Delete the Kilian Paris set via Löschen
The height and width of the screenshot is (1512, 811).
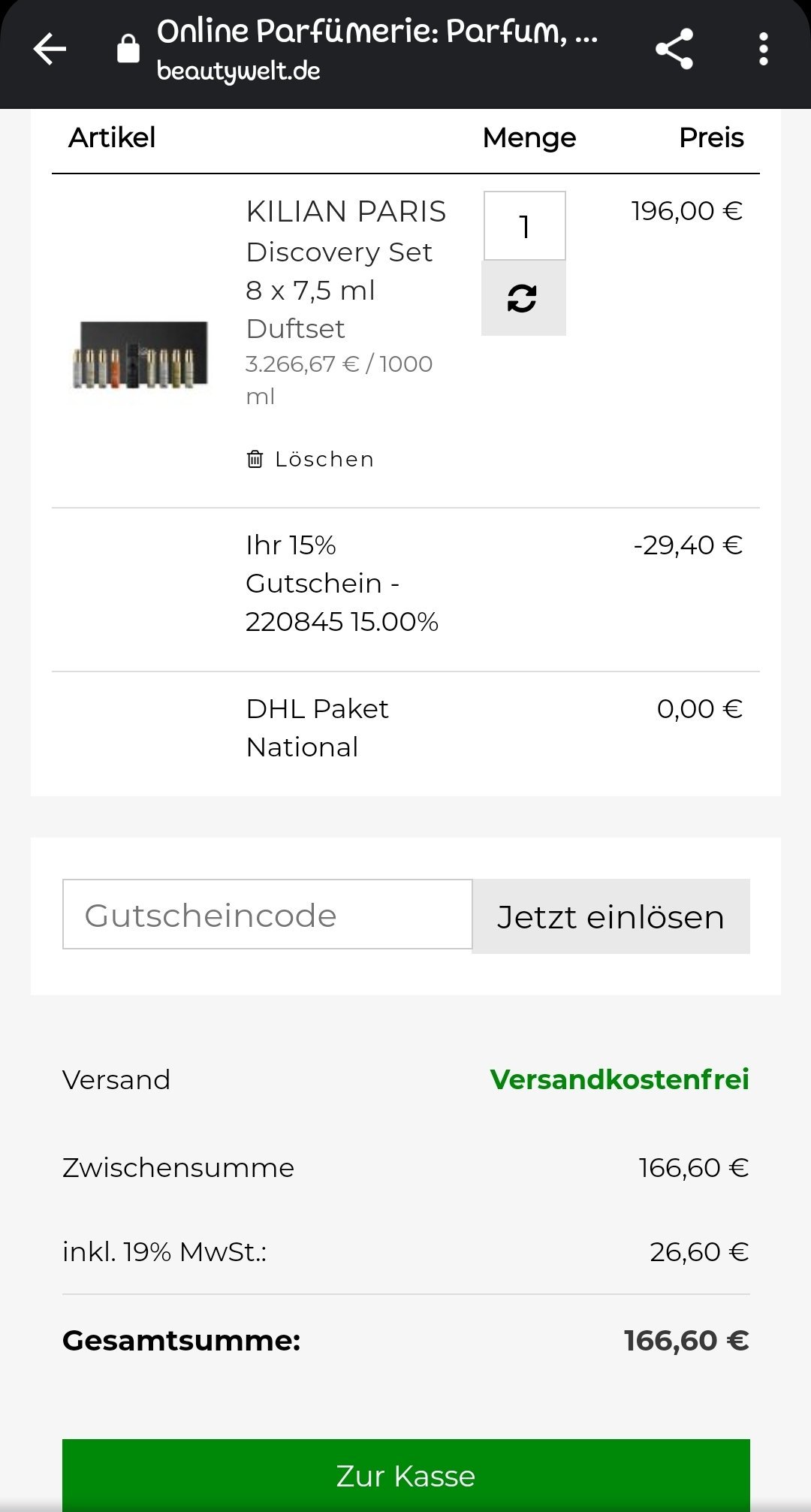point(310,459)
